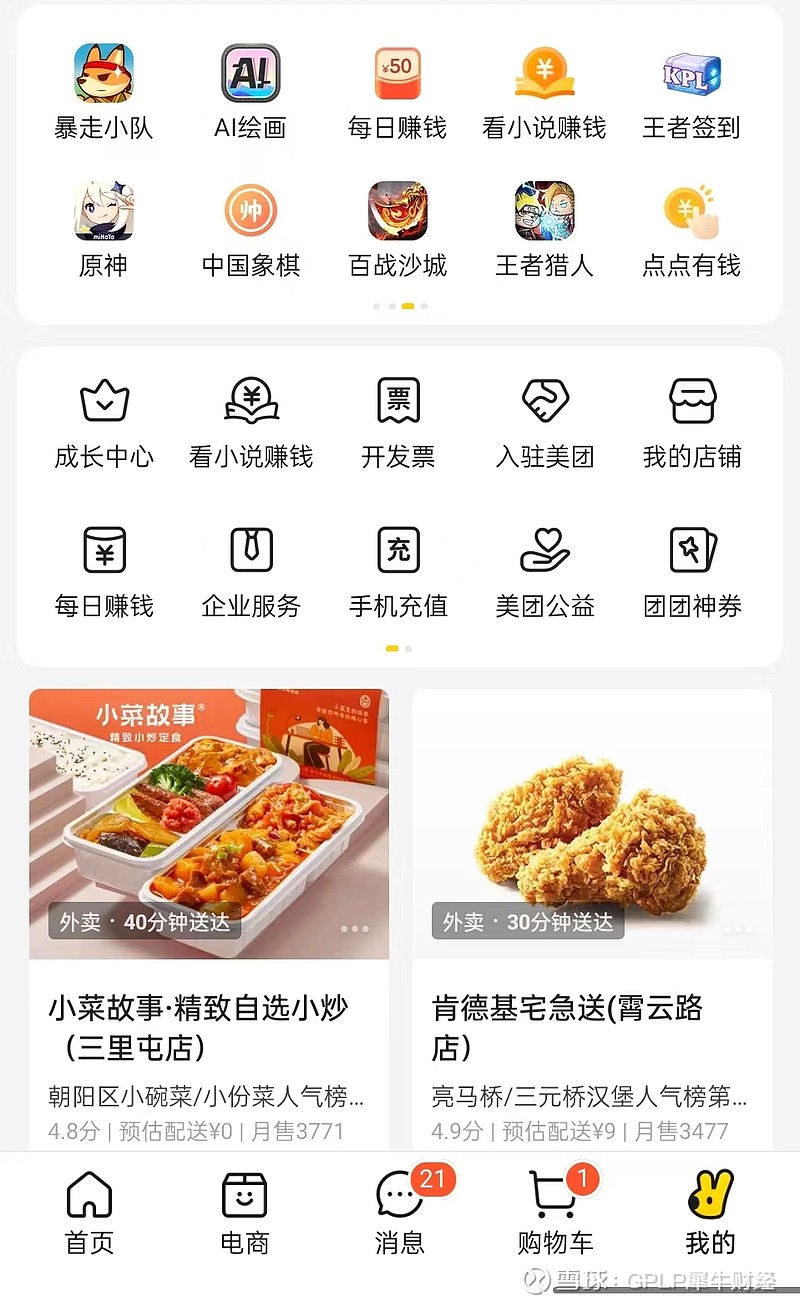Image resolution: width=800 pixels, height=1306 pixels.
Task: Open 中国象棋
Action: pos(250,230)
